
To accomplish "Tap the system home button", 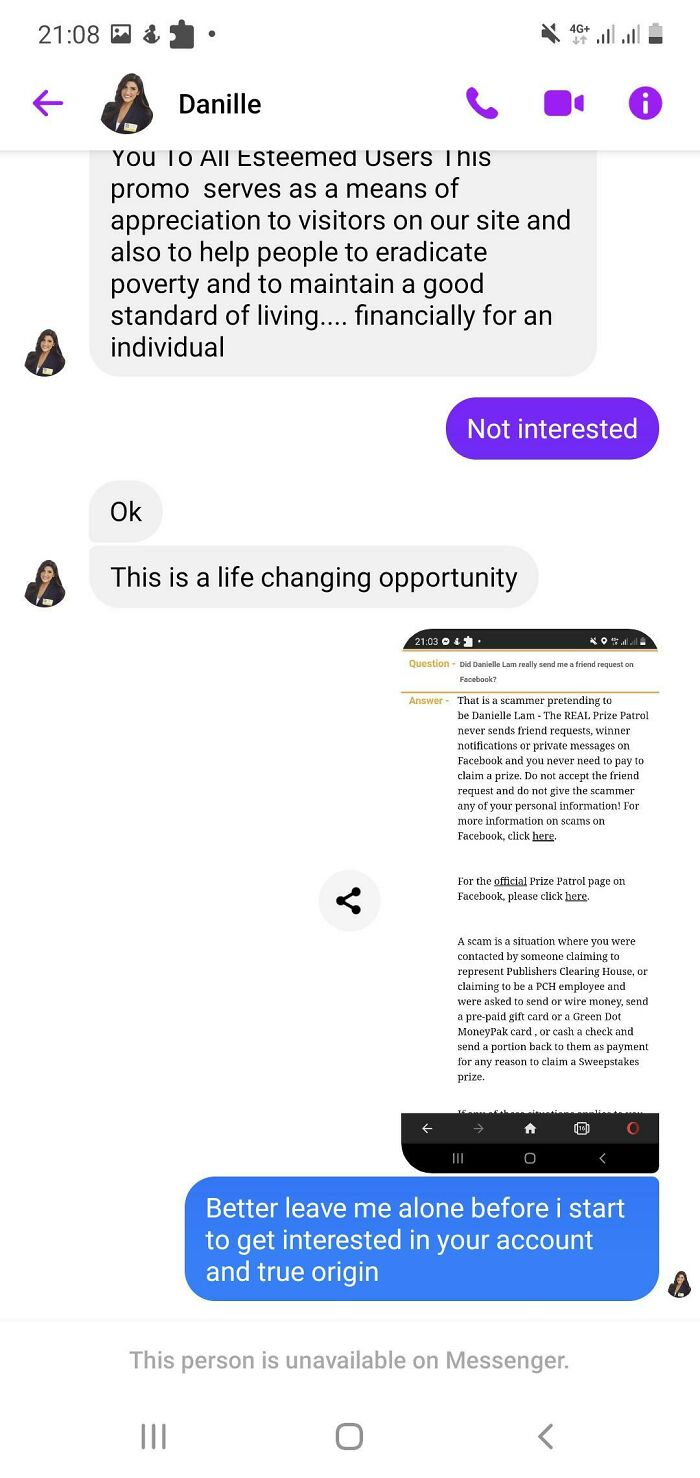I will 349,1437.
